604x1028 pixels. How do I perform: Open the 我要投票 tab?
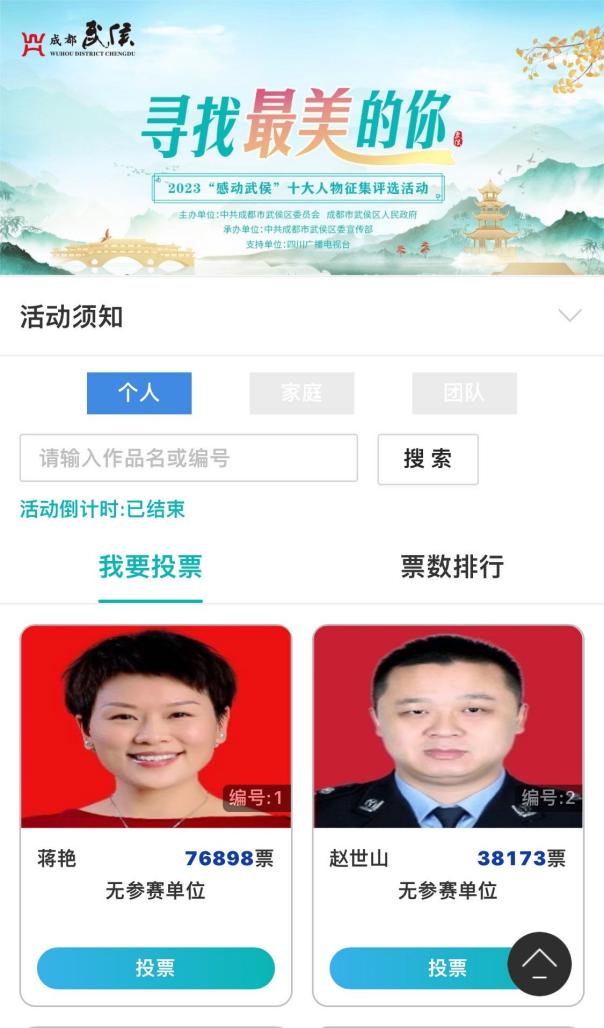[150, 567]
